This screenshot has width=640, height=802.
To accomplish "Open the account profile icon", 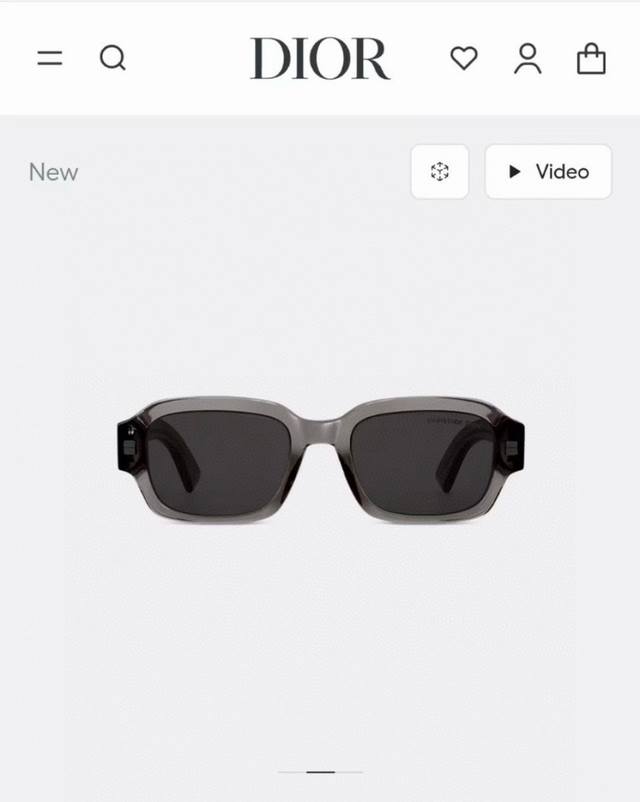I will coord(527,58).
